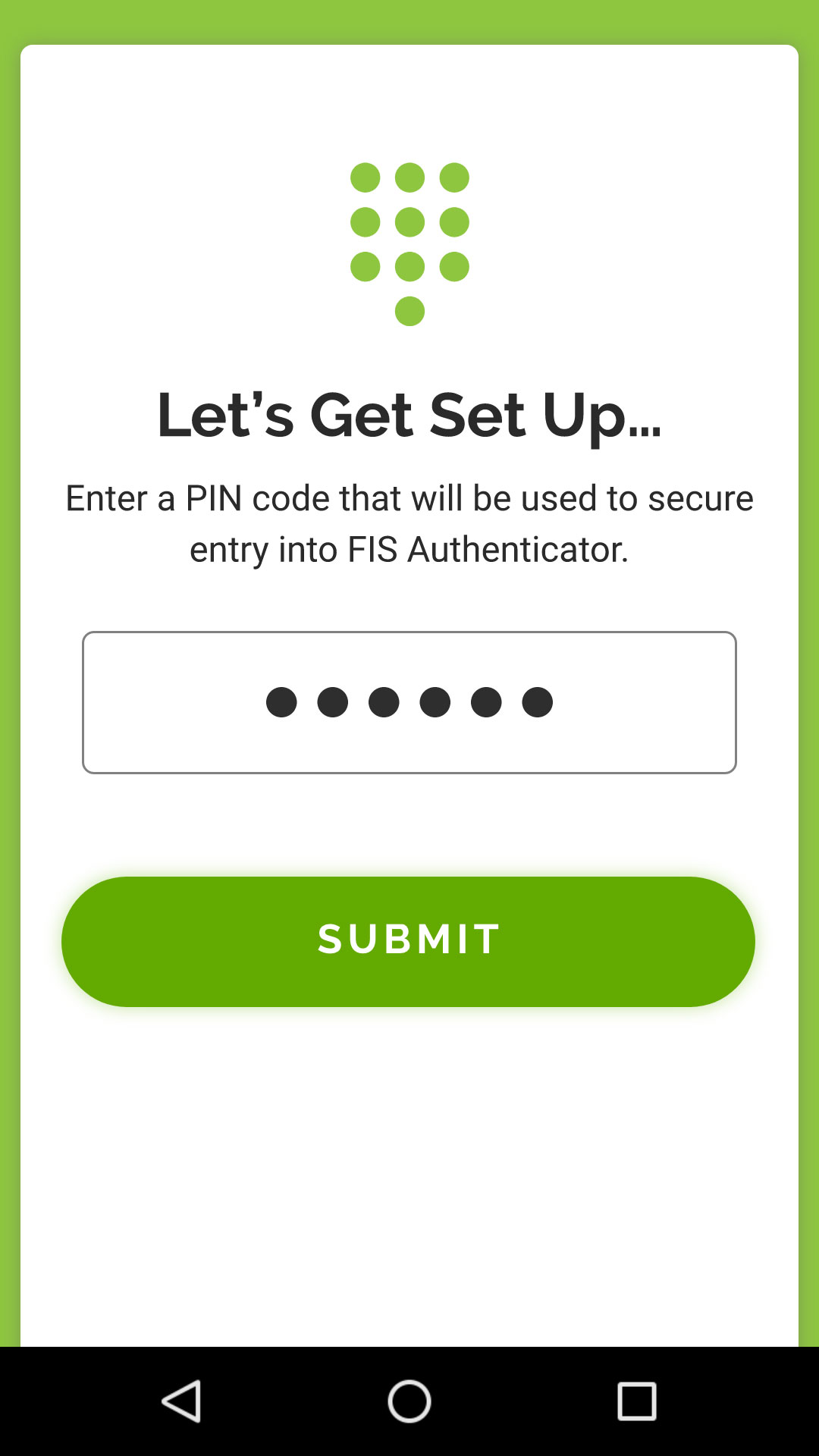Return to the home screen
The width and height of the screenshot is (819, 1456).
tap(409, 1401)
